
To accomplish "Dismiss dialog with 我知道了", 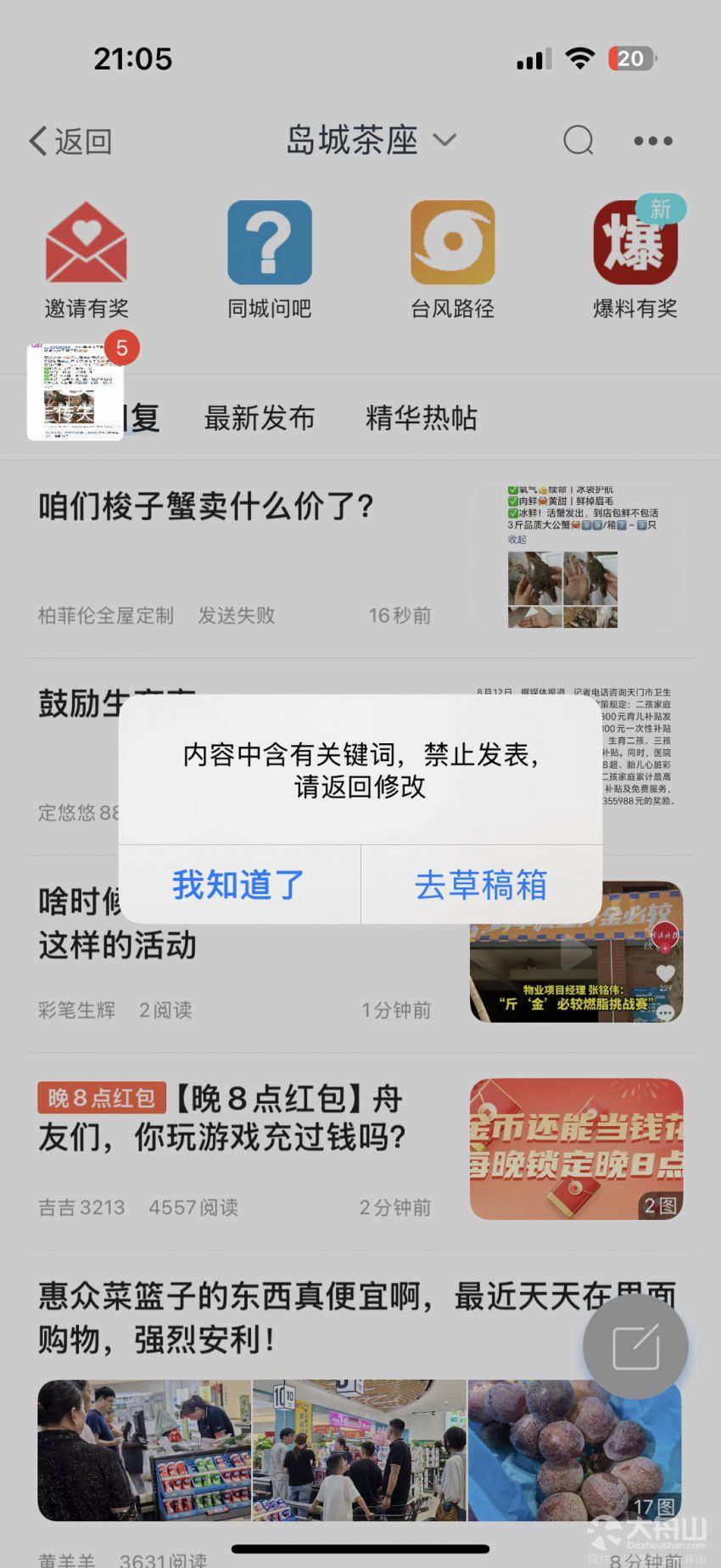I will tap(239, 884).
